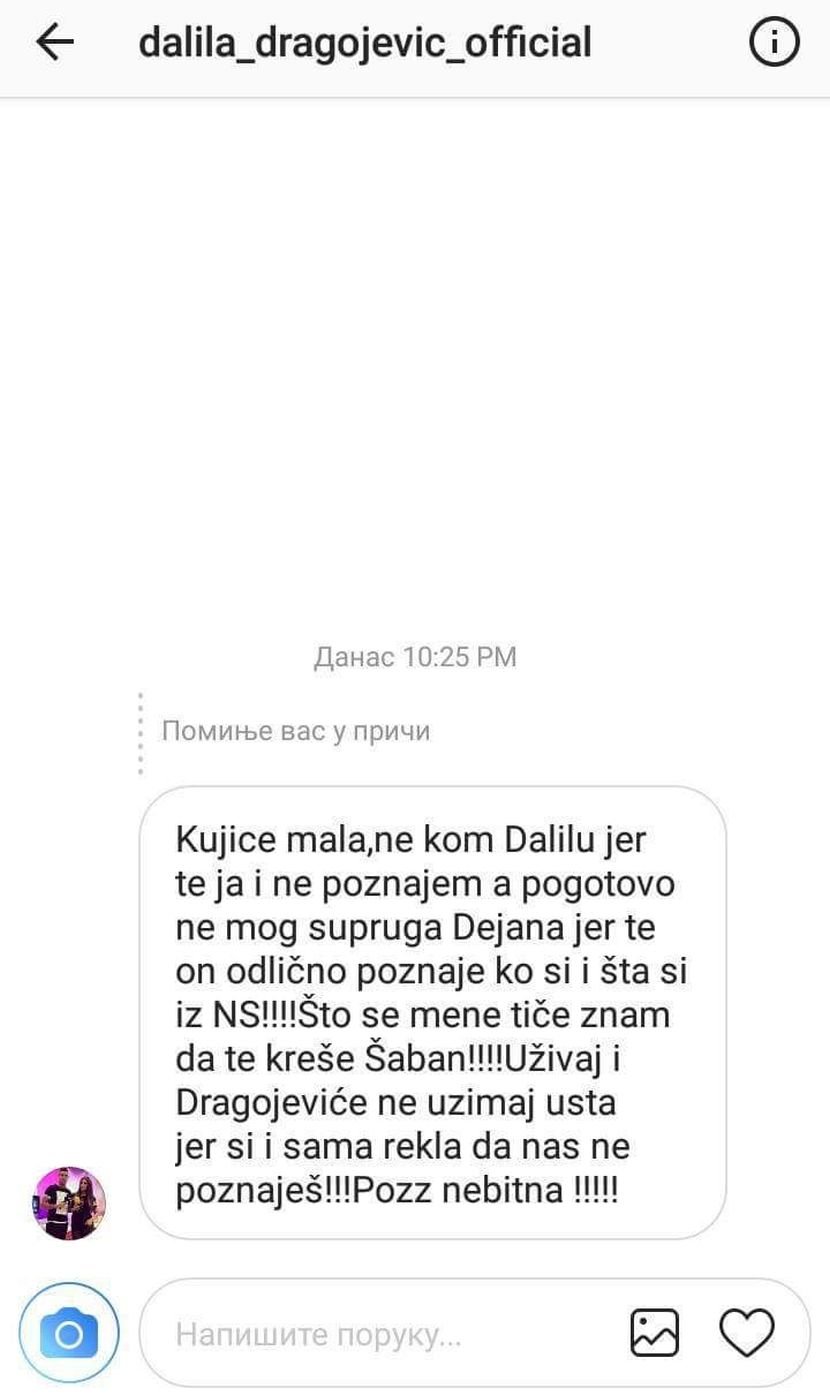Open dalila_dragojevic_official profile from the header
Screen dimensions: 830x1396
point(365,43)
